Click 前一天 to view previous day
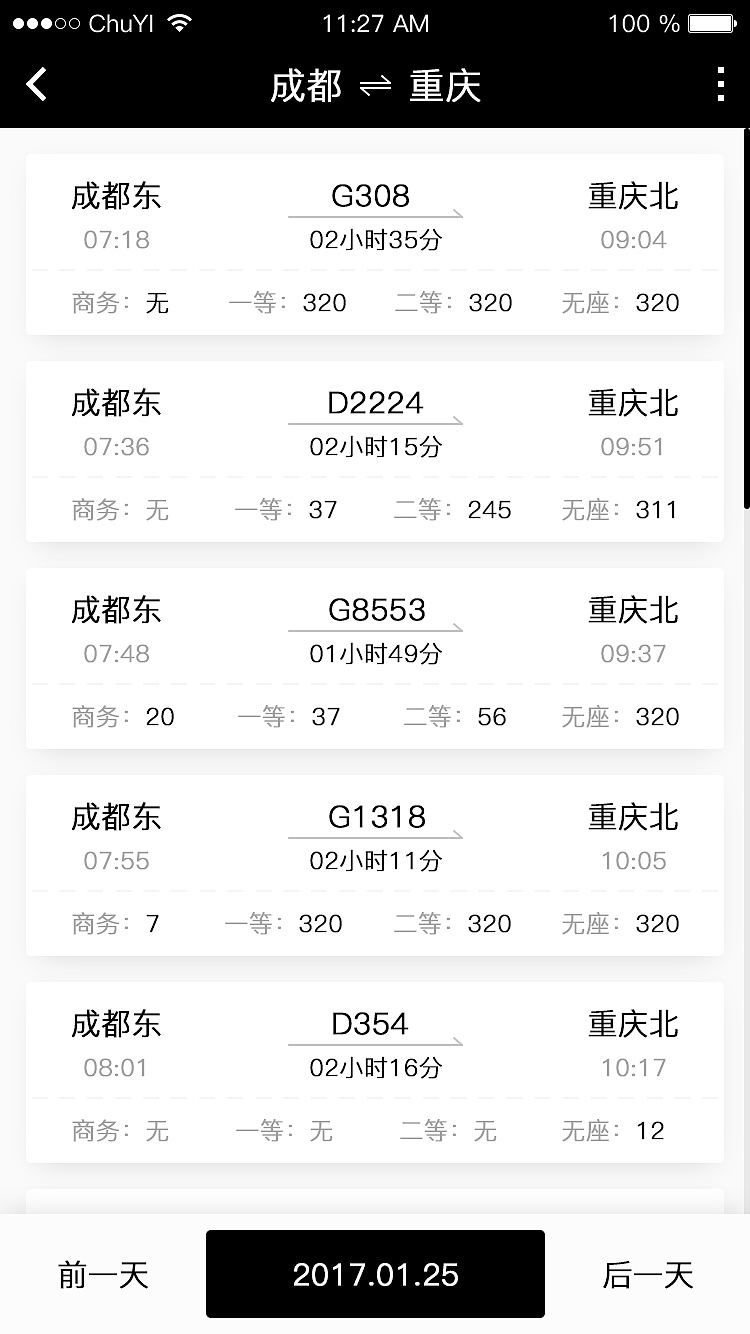The height and width of the screenshot is (1334, 750). click(103, 1274)
